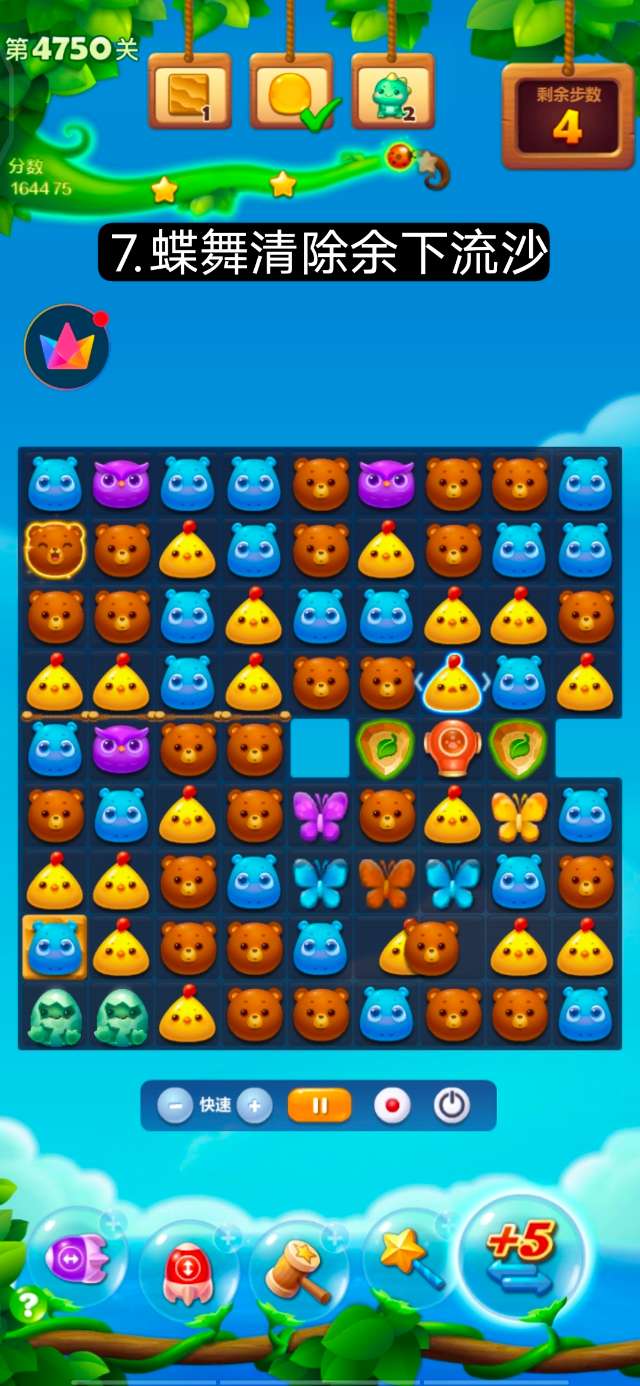Start recording with the red dot
640x1386 pixels.
[392, 1106]
